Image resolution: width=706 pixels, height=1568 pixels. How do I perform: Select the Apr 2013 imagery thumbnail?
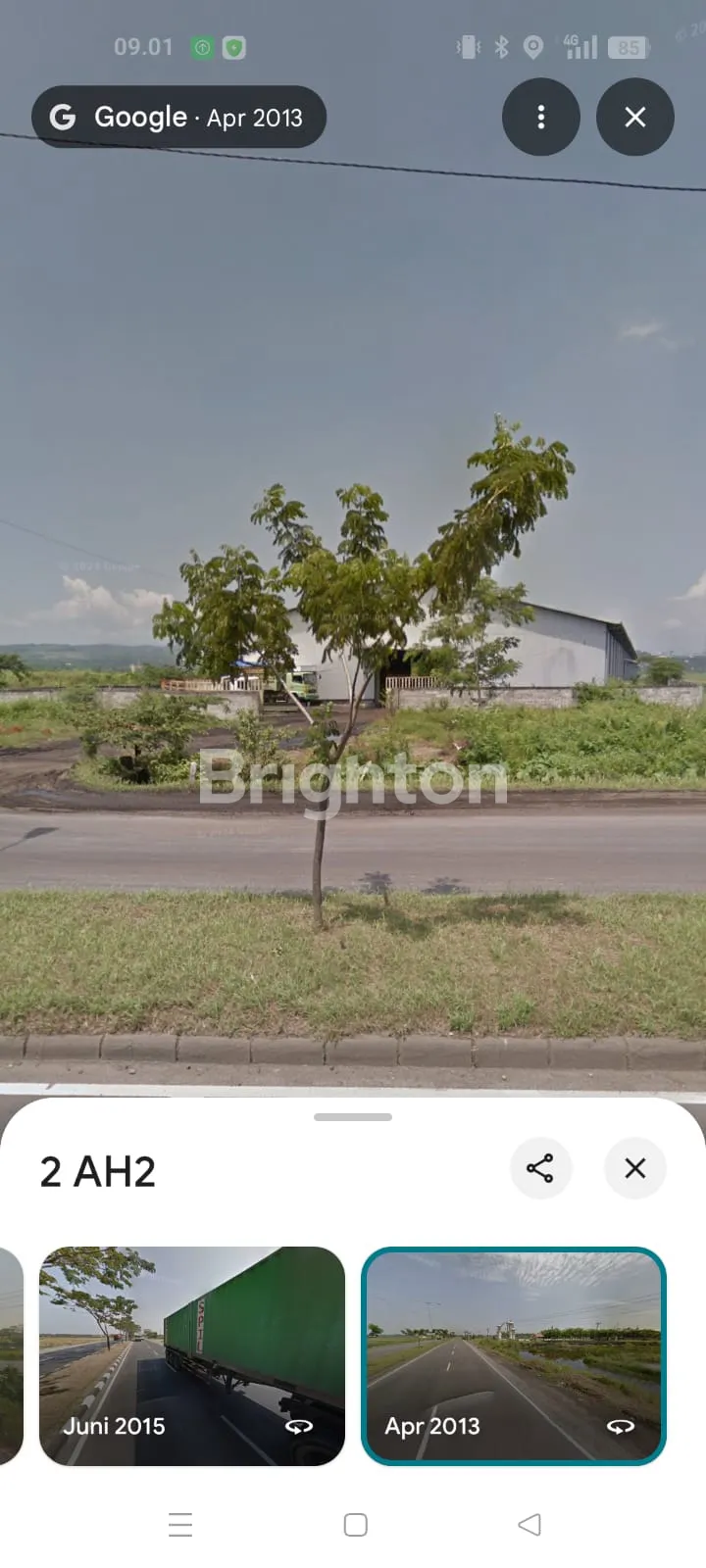coord(514,1355)
